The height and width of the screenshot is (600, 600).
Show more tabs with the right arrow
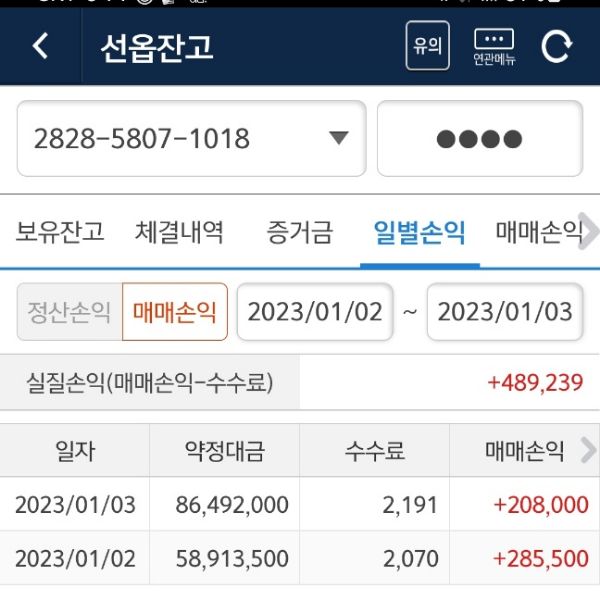589,233
